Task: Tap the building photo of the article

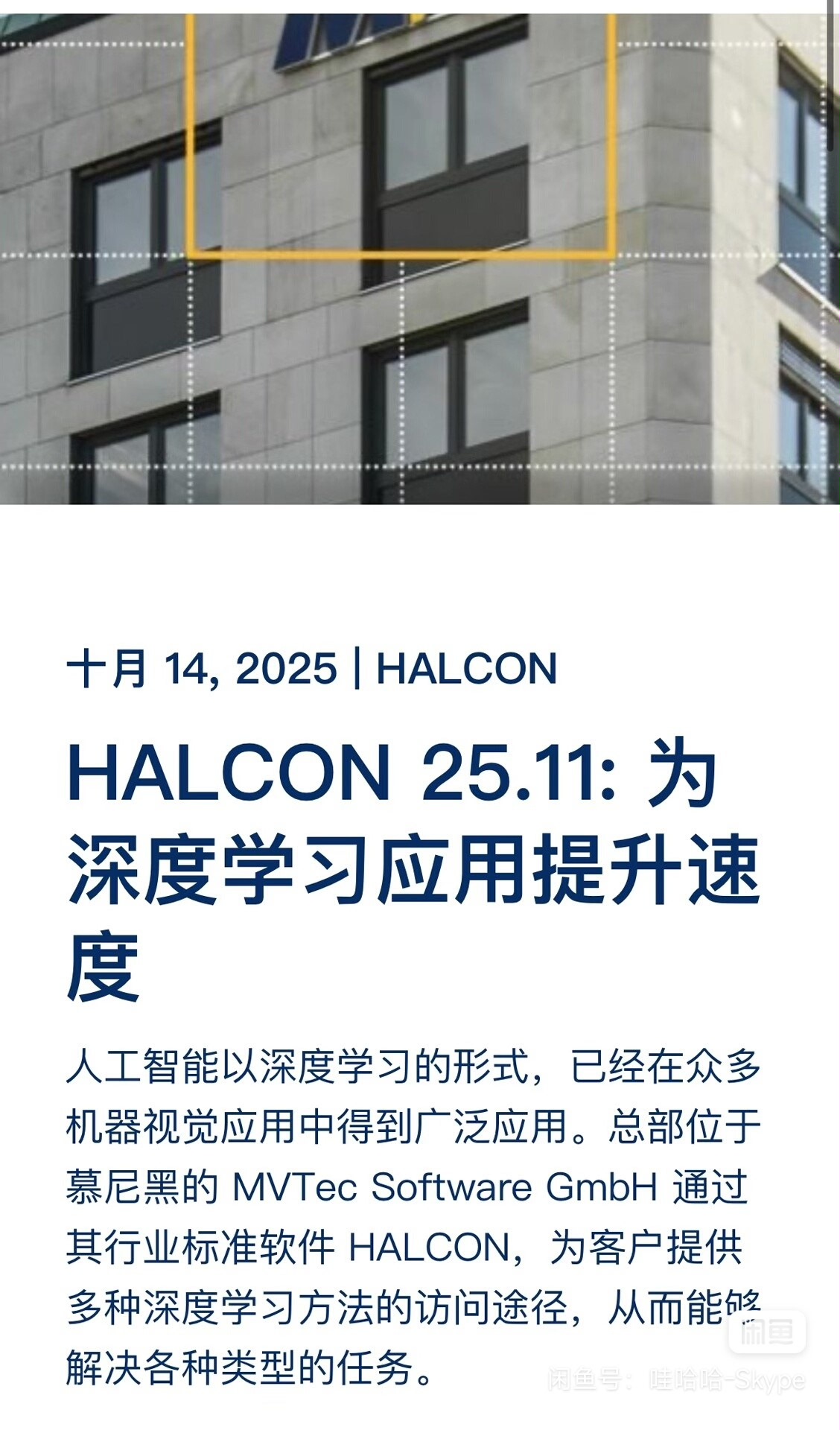Action: [420, 258]
